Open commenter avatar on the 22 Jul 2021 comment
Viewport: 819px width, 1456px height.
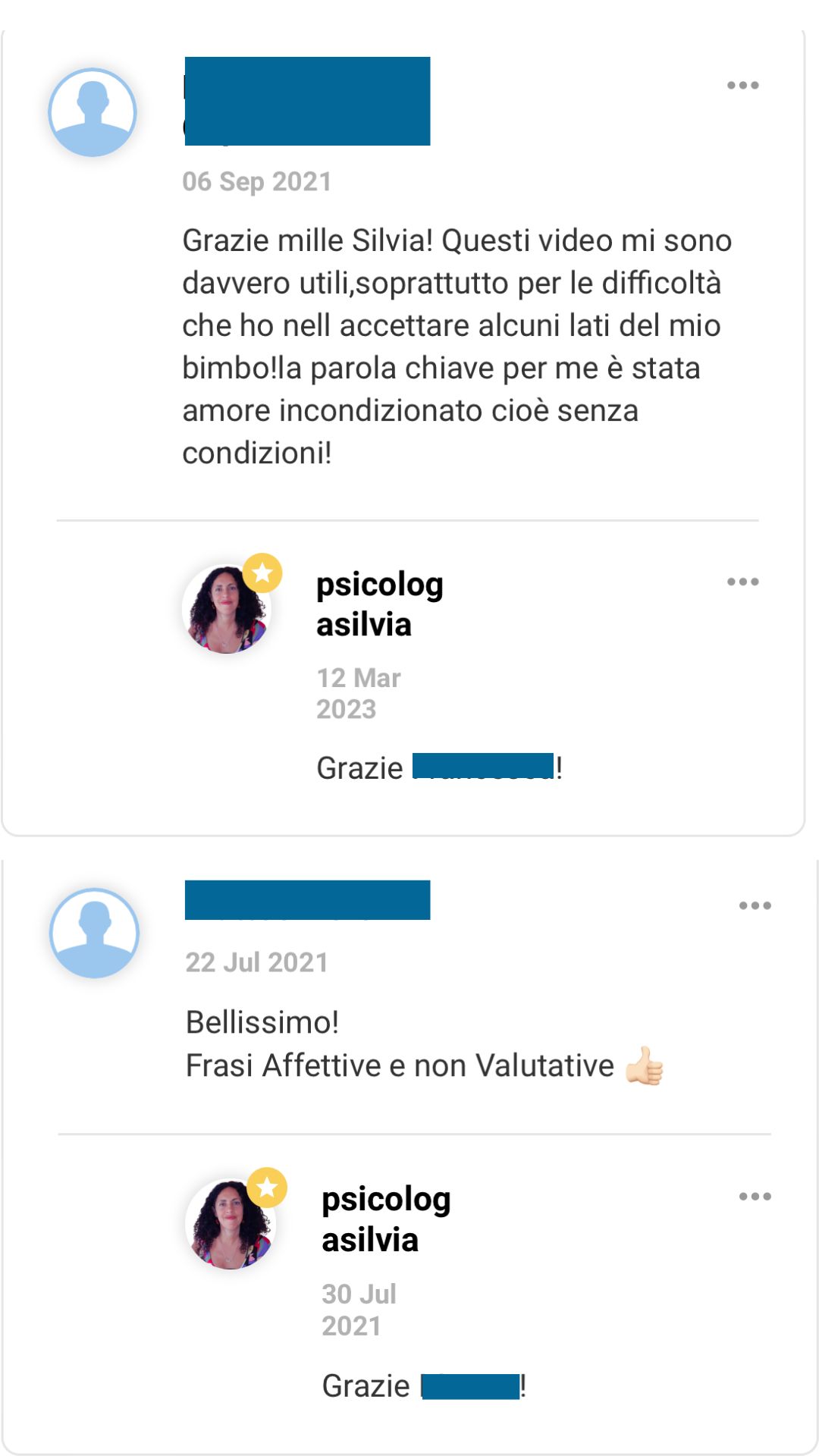pyautogui.click(x=94, y=933)
